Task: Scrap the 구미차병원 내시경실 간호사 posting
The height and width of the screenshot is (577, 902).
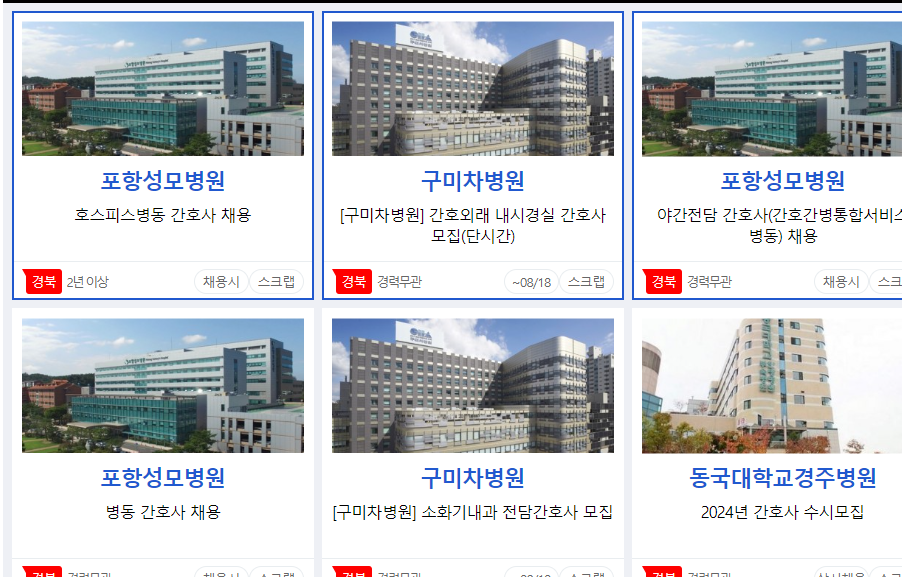Action: (x=586, y=282)
